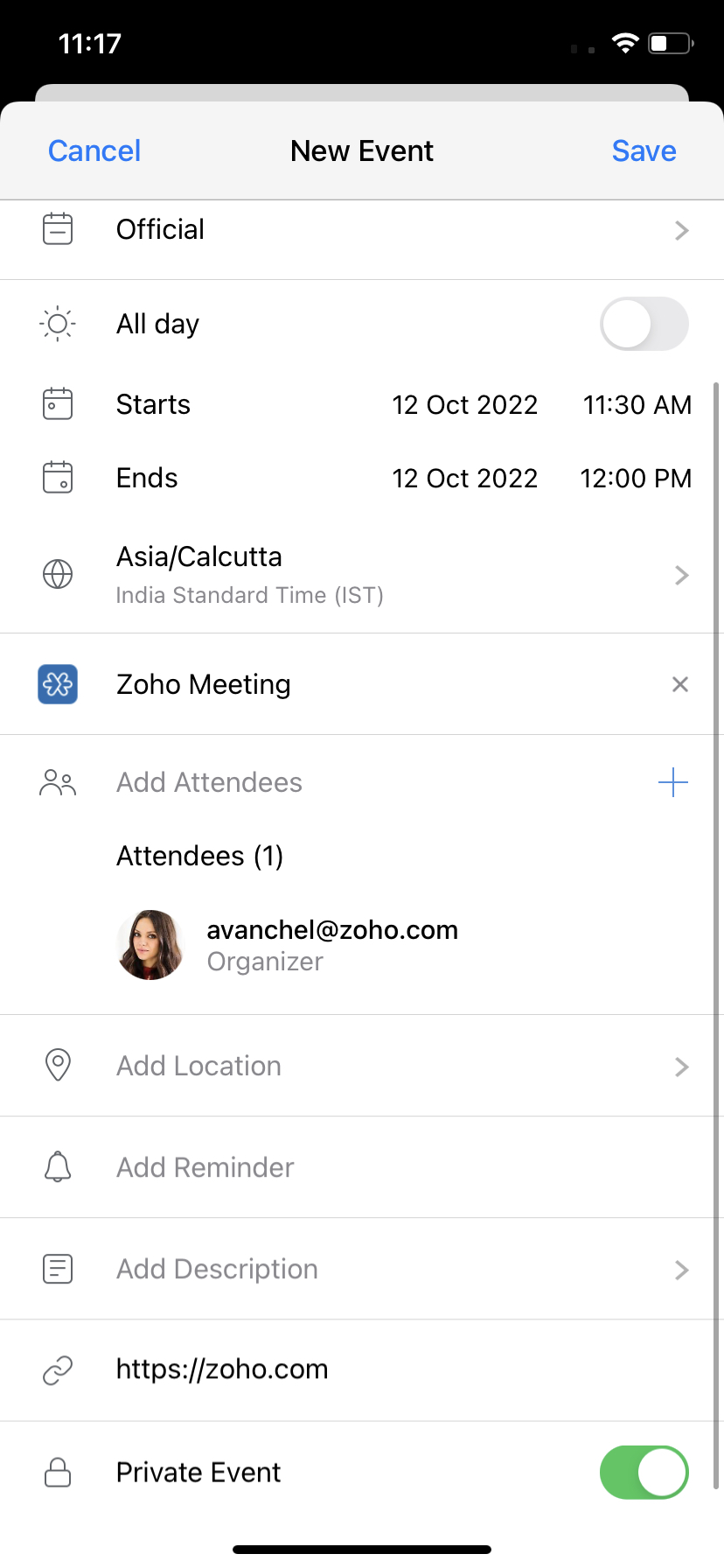Click the link chain icon

click(57, 1368)
